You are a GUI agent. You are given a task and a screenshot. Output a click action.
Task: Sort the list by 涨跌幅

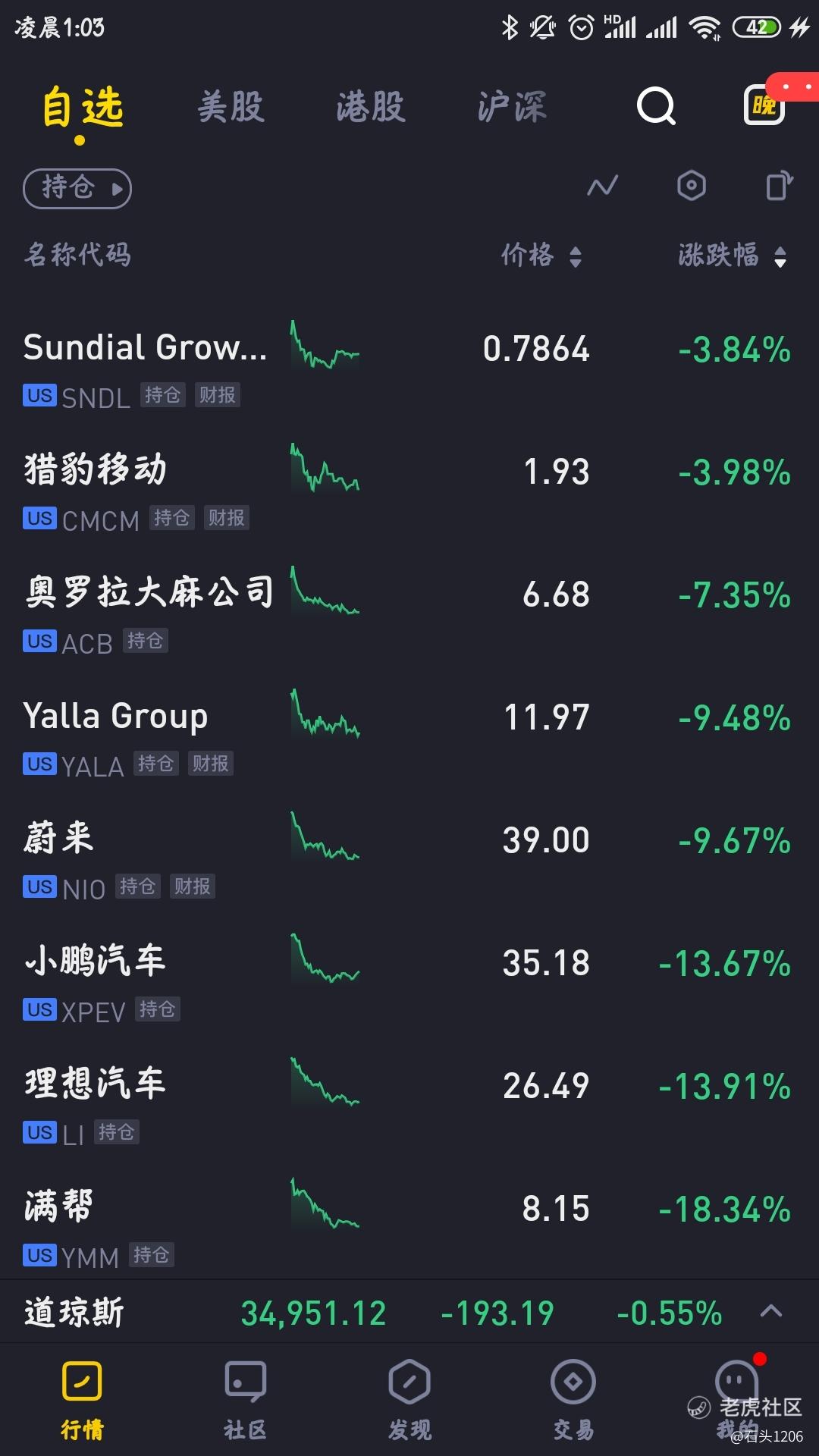(732, 256)
